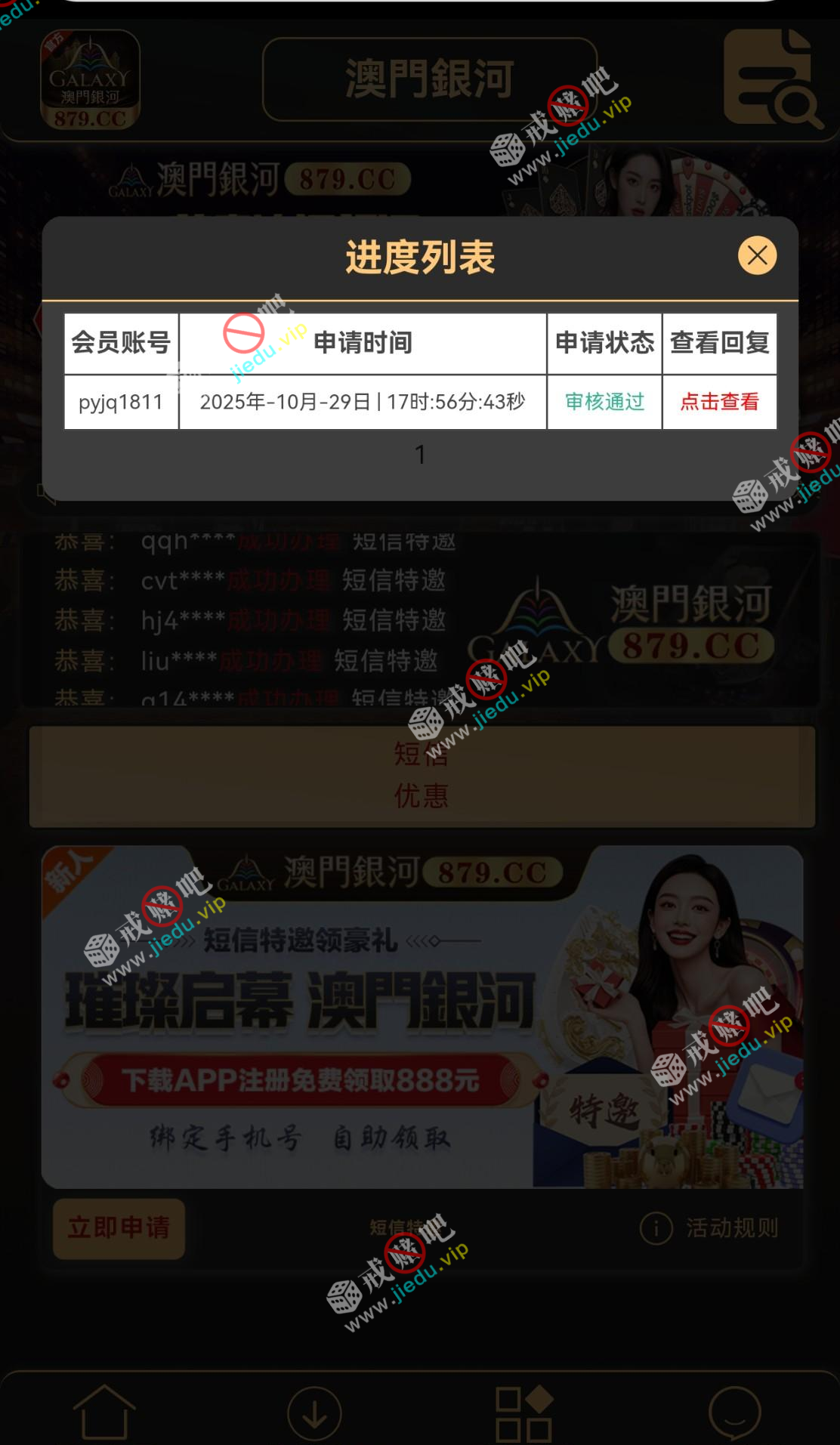Open the download tab in bottom bar
The height and width of the screenshot is (1445, 840).
(314, 1413)
